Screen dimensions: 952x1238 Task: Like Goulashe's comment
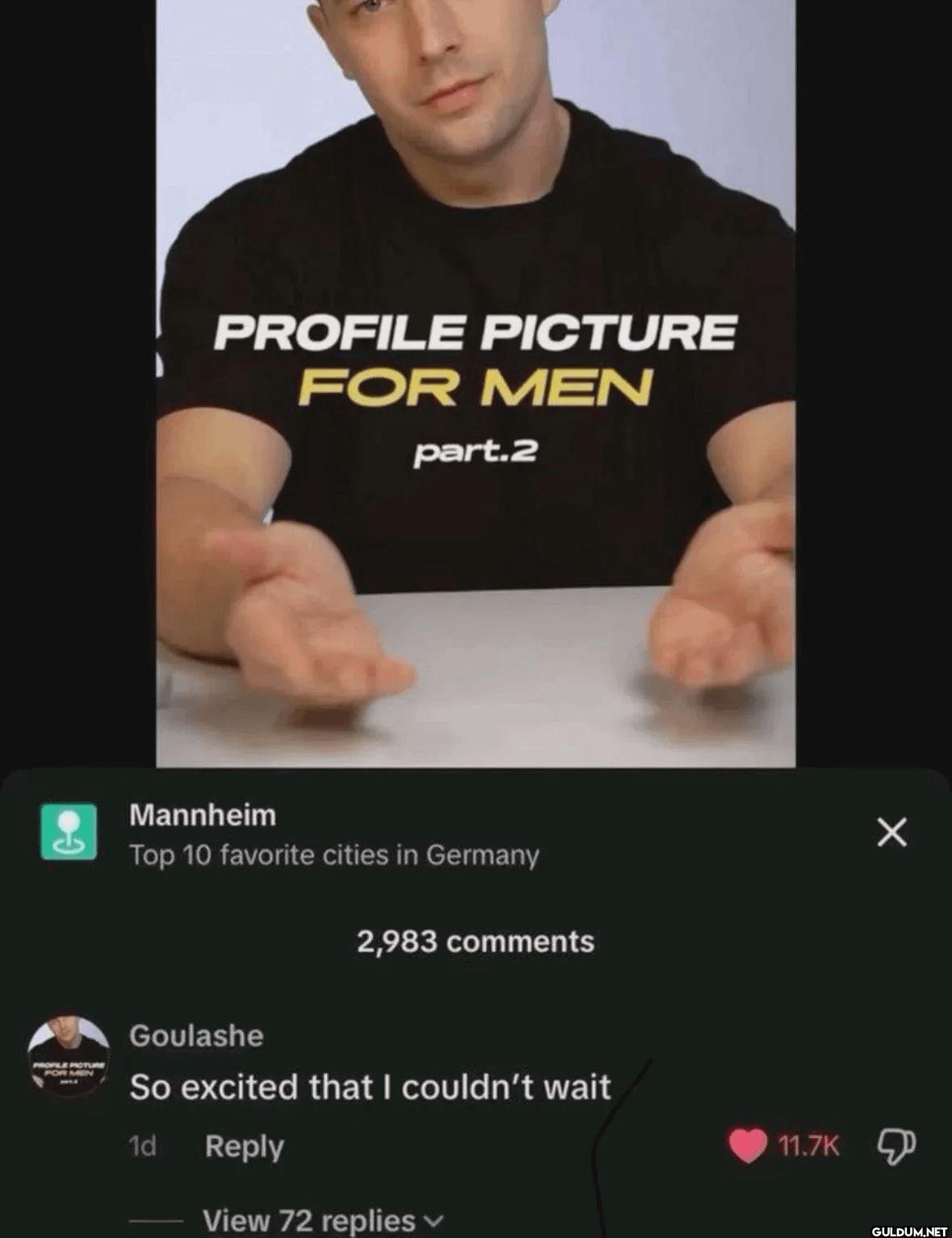[747, 1146]
